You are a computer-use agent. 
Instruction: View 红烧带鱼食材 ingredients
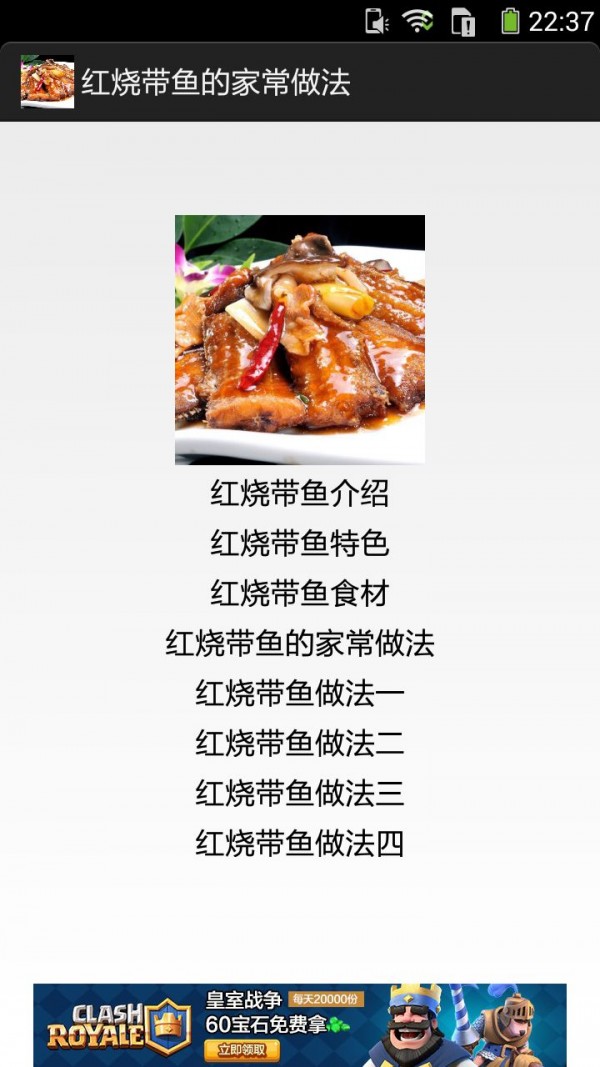(x=299, y=593)
